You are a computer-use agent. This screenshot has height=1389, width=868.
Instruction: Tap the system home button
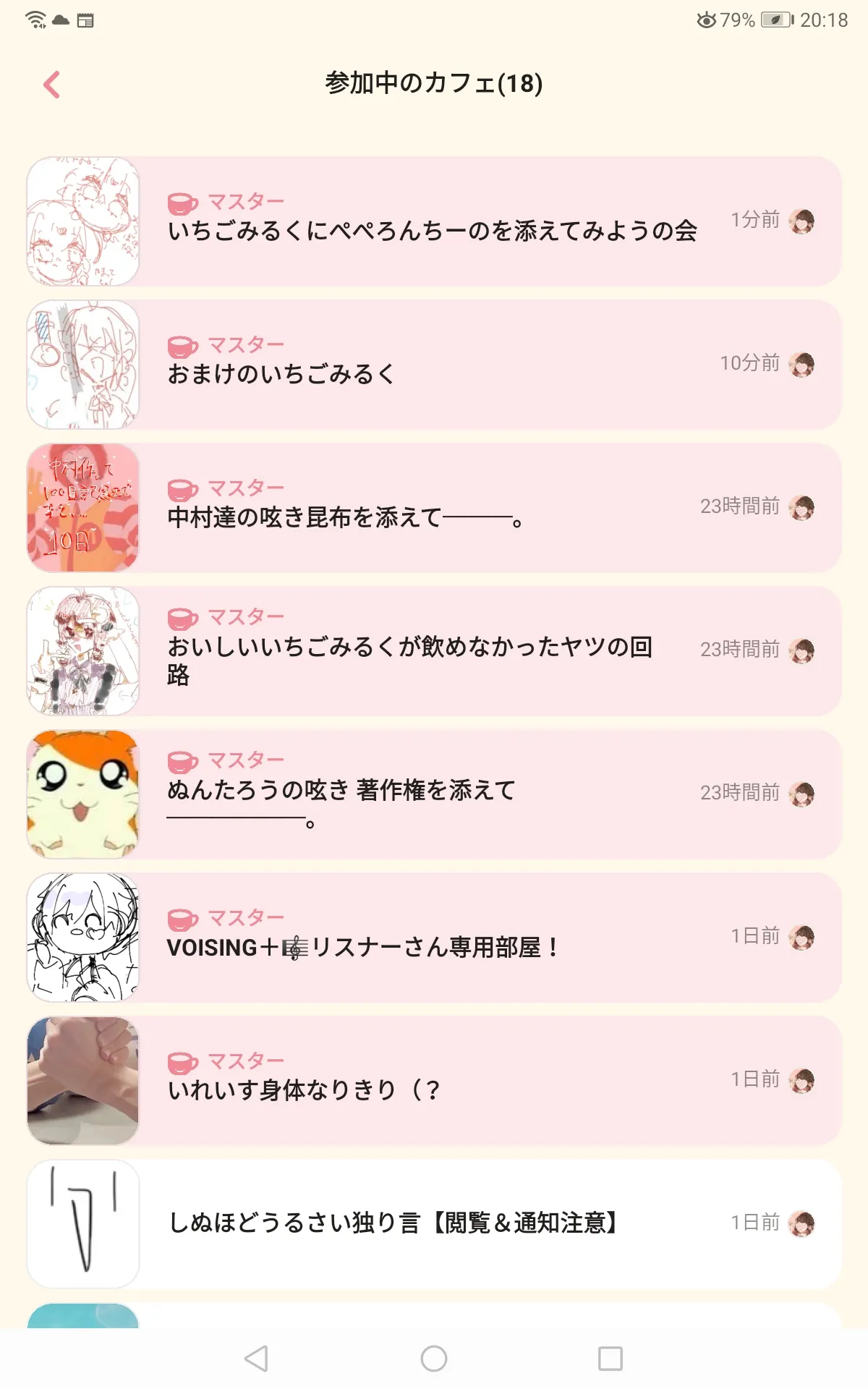[x=434, y=1359]
